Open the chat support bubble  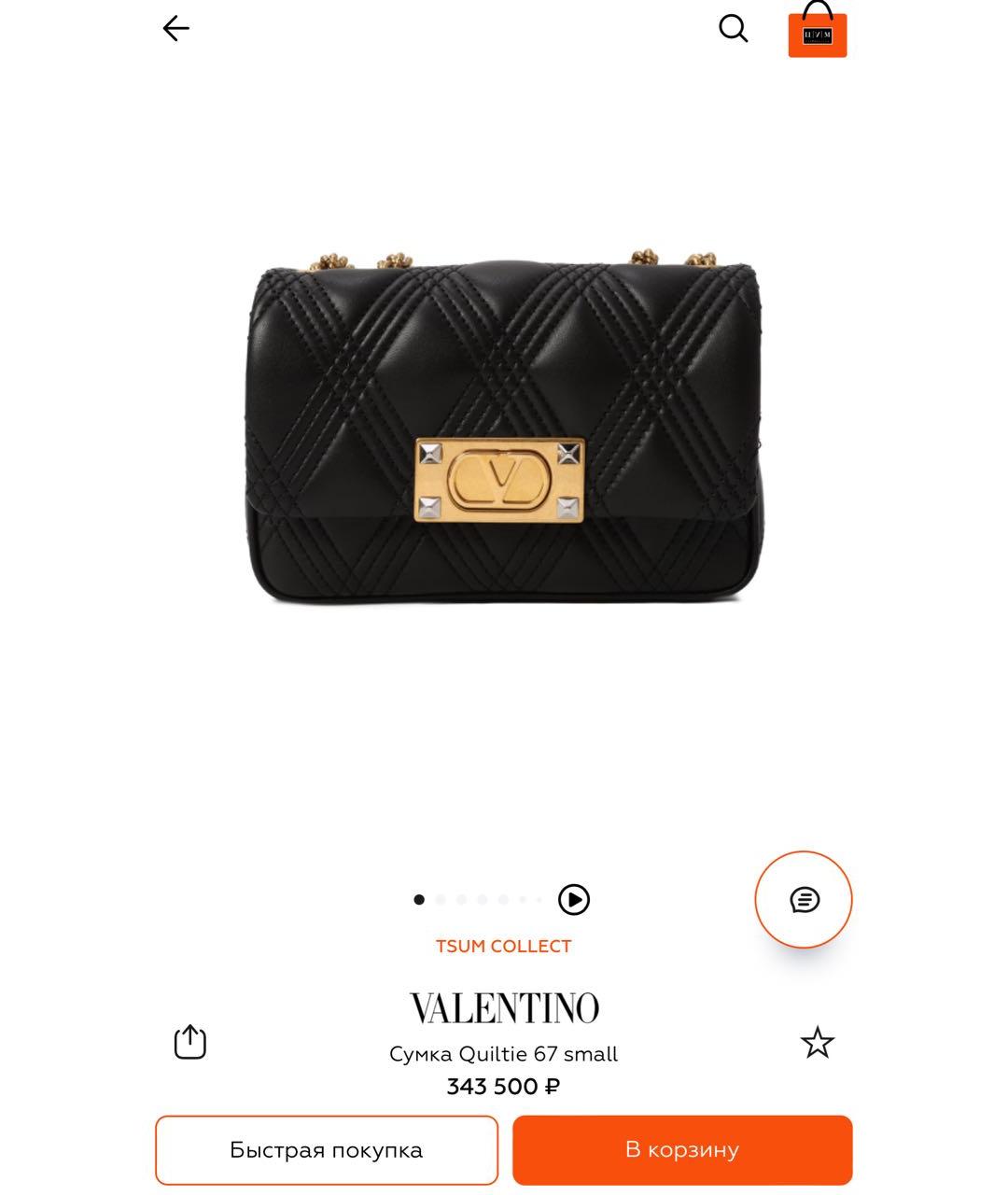tap(804, 900)
